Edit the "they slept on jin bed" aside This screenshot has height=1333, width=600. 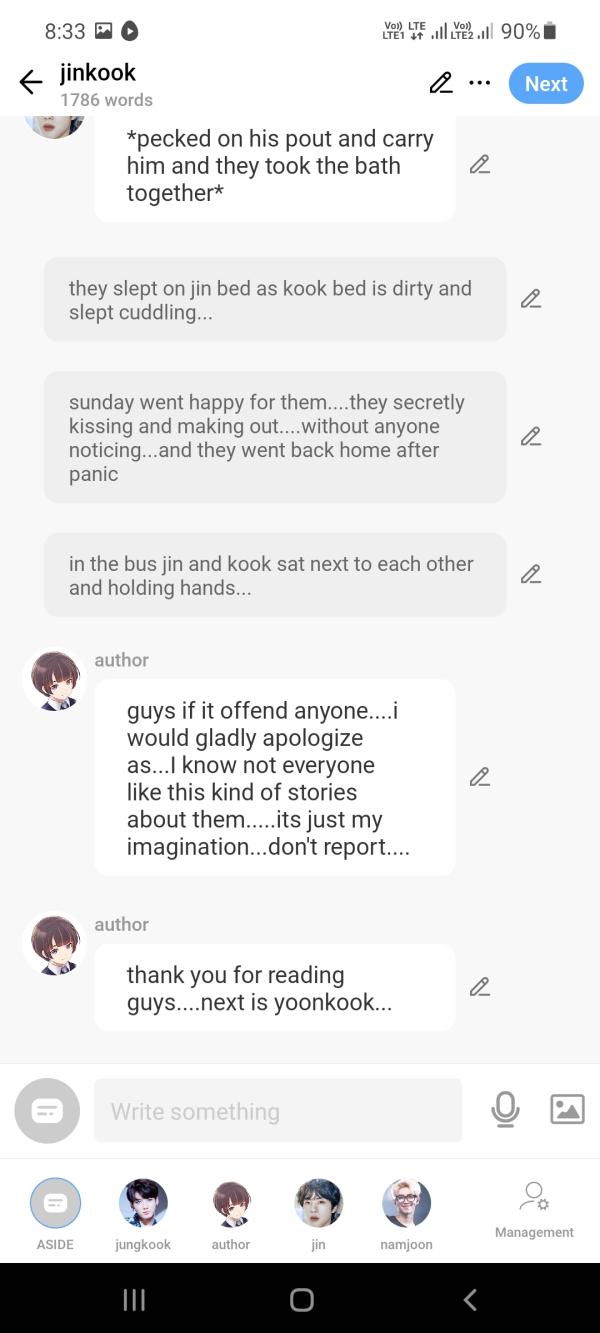(531, 299)
